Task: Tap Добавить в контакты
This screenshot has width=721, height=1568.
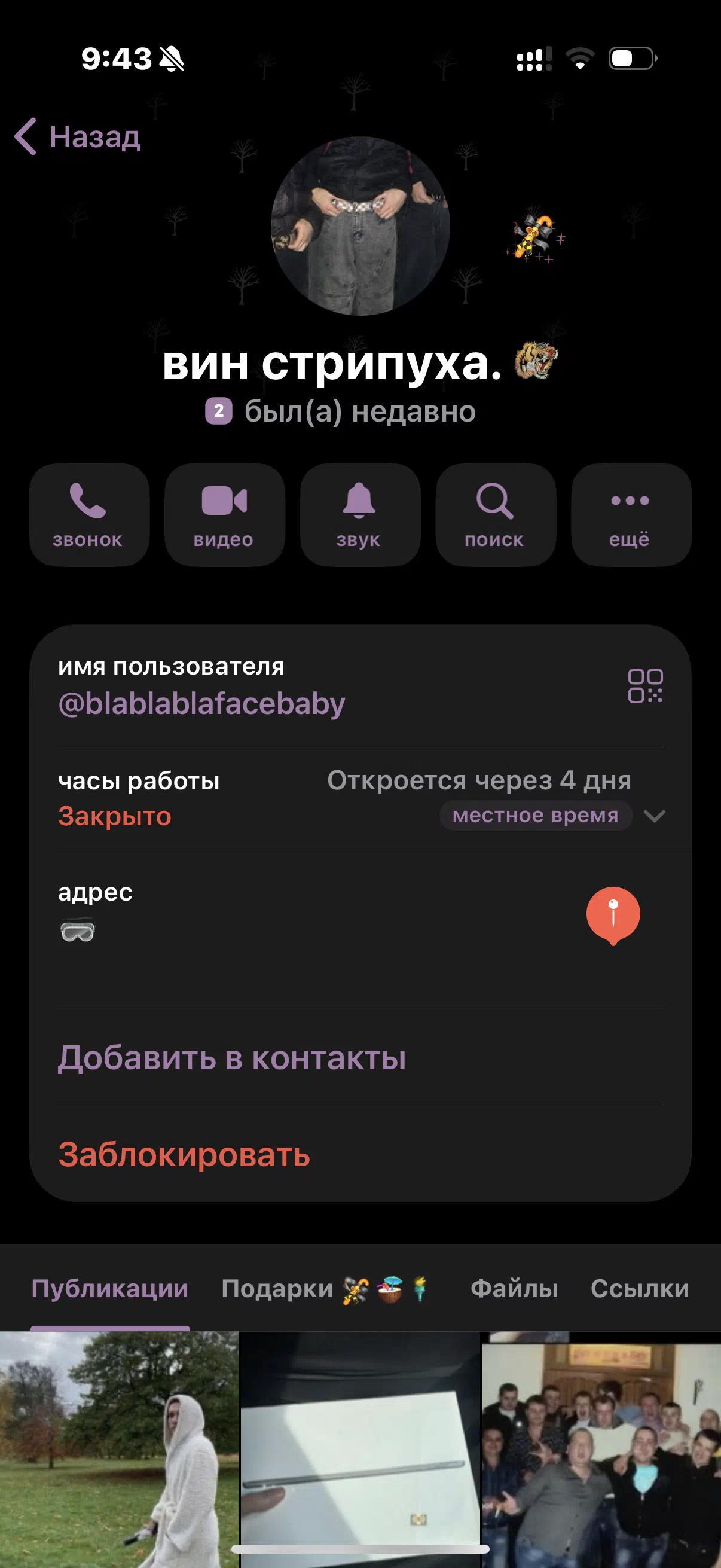Action: (x=232, y=1058)
